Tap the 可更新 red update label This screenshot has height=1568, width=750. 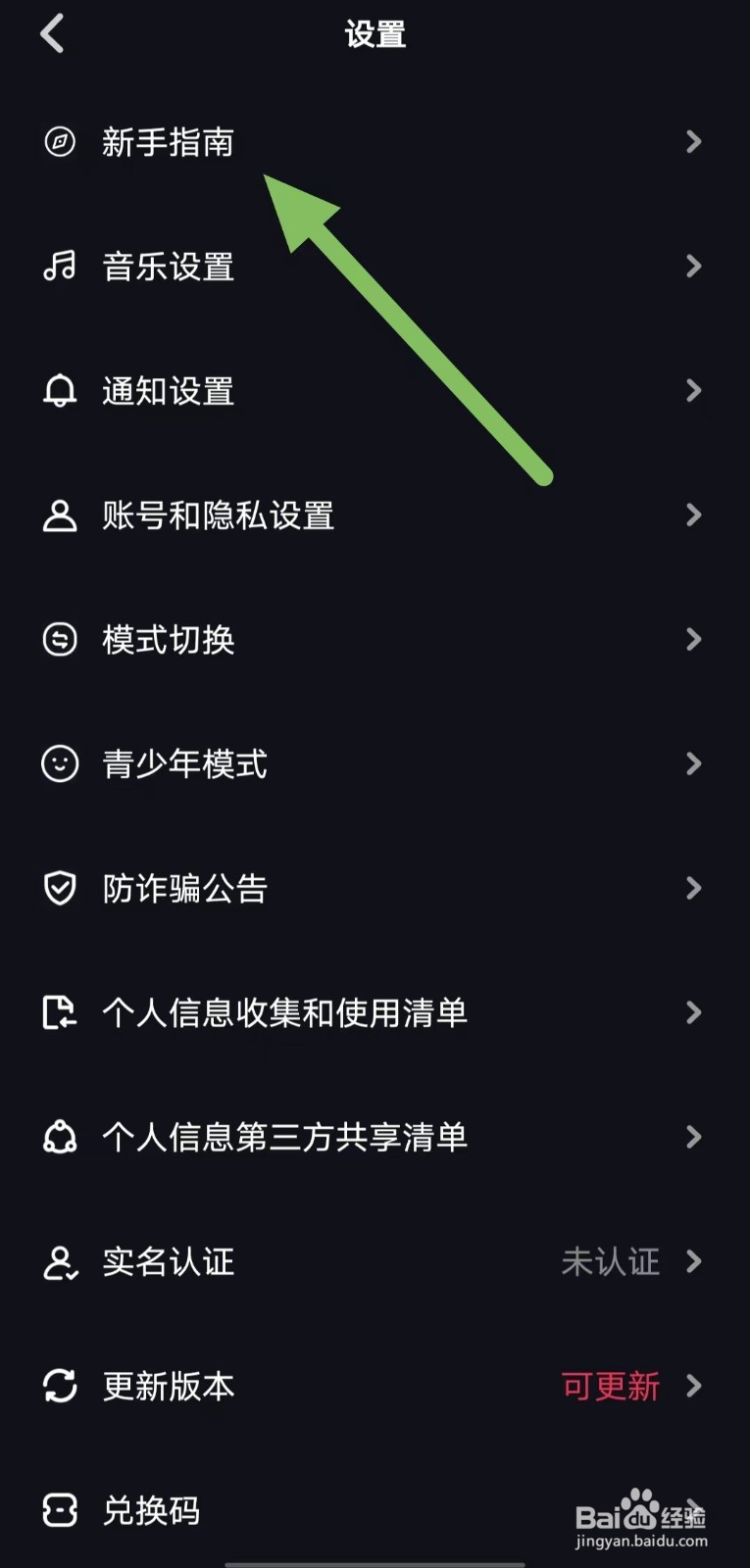coord(610,1387)
